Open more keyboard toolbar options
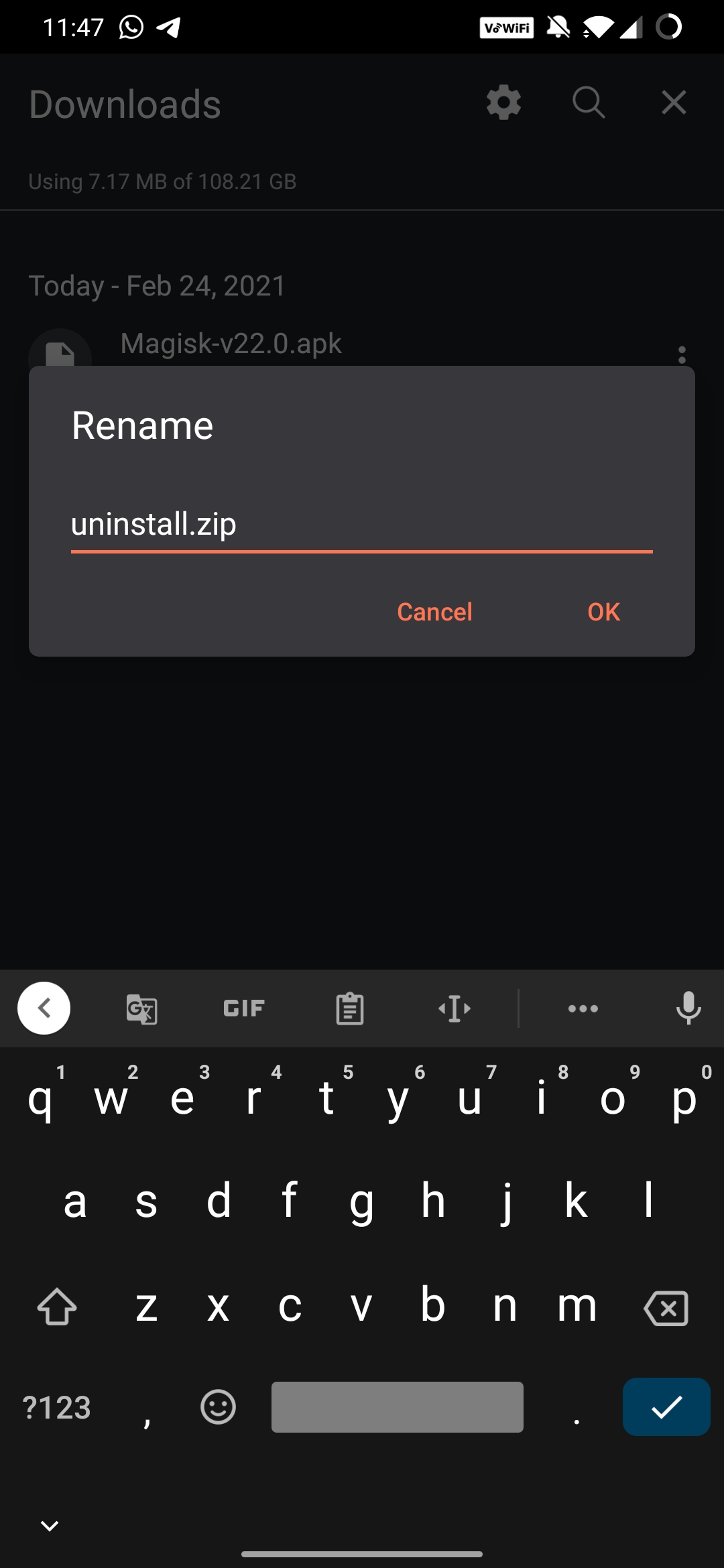The width and height of the screenshot is (724, 1568). pos(583,1008)
